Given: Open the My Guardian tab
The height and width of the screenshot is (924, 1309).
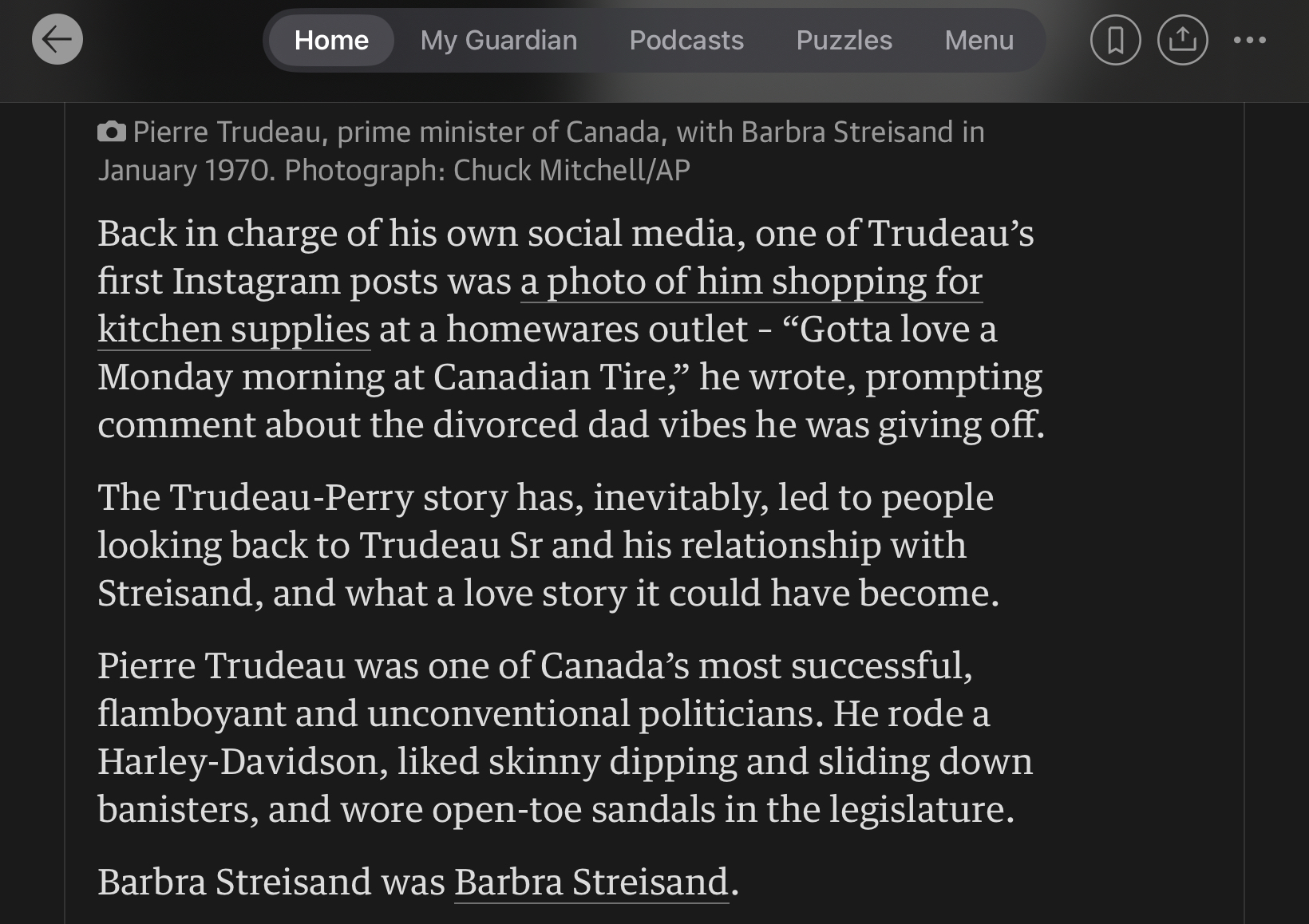Looking at the screenshot, I should point(498,40).
